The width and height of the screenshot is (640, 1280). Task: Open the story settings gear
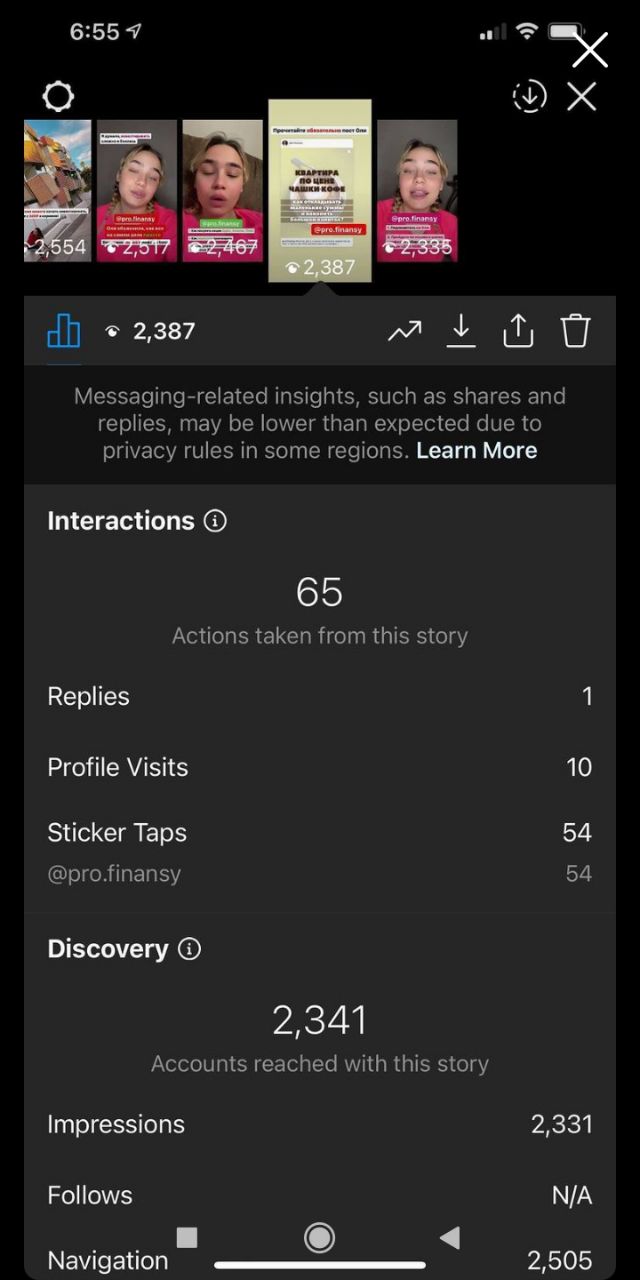(58, 97)
